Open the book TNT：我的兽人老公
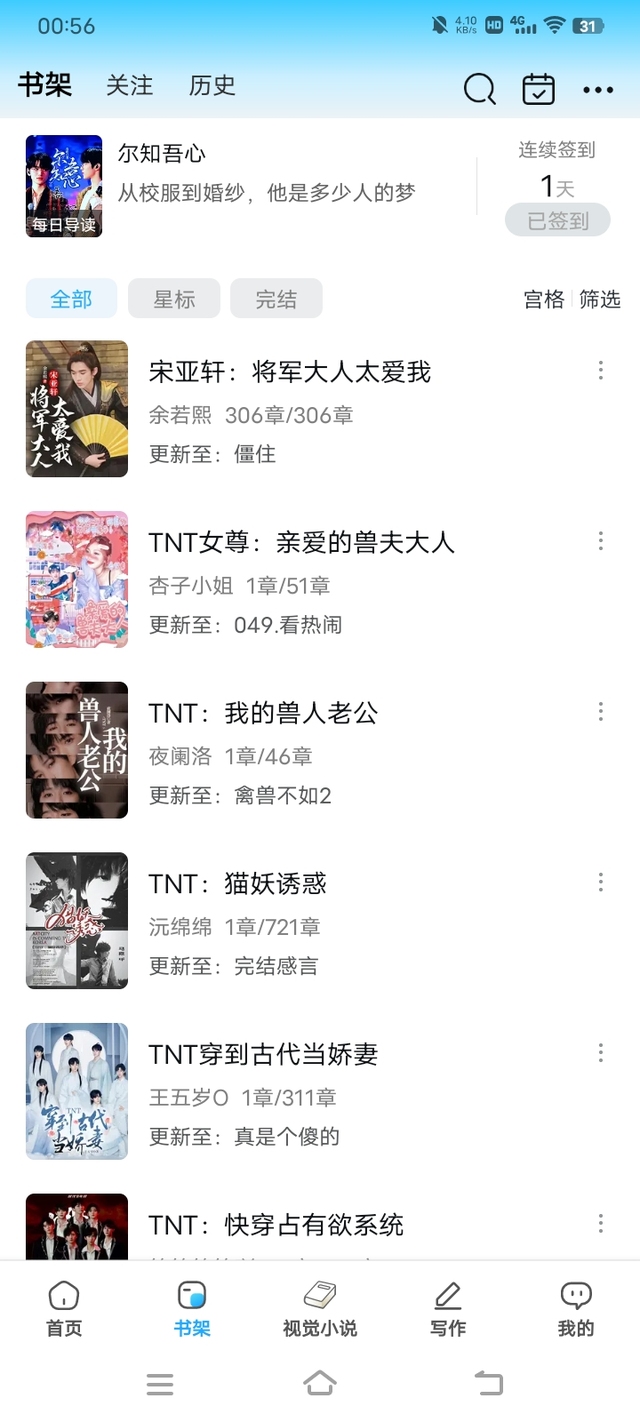The height and width of the screenshot is (1422, 640). point(263,713)
